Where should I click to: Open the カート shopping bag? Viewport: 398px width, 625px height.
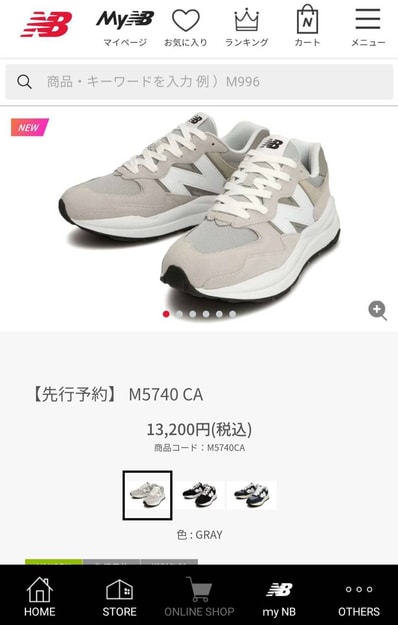[x=307, y=26]
